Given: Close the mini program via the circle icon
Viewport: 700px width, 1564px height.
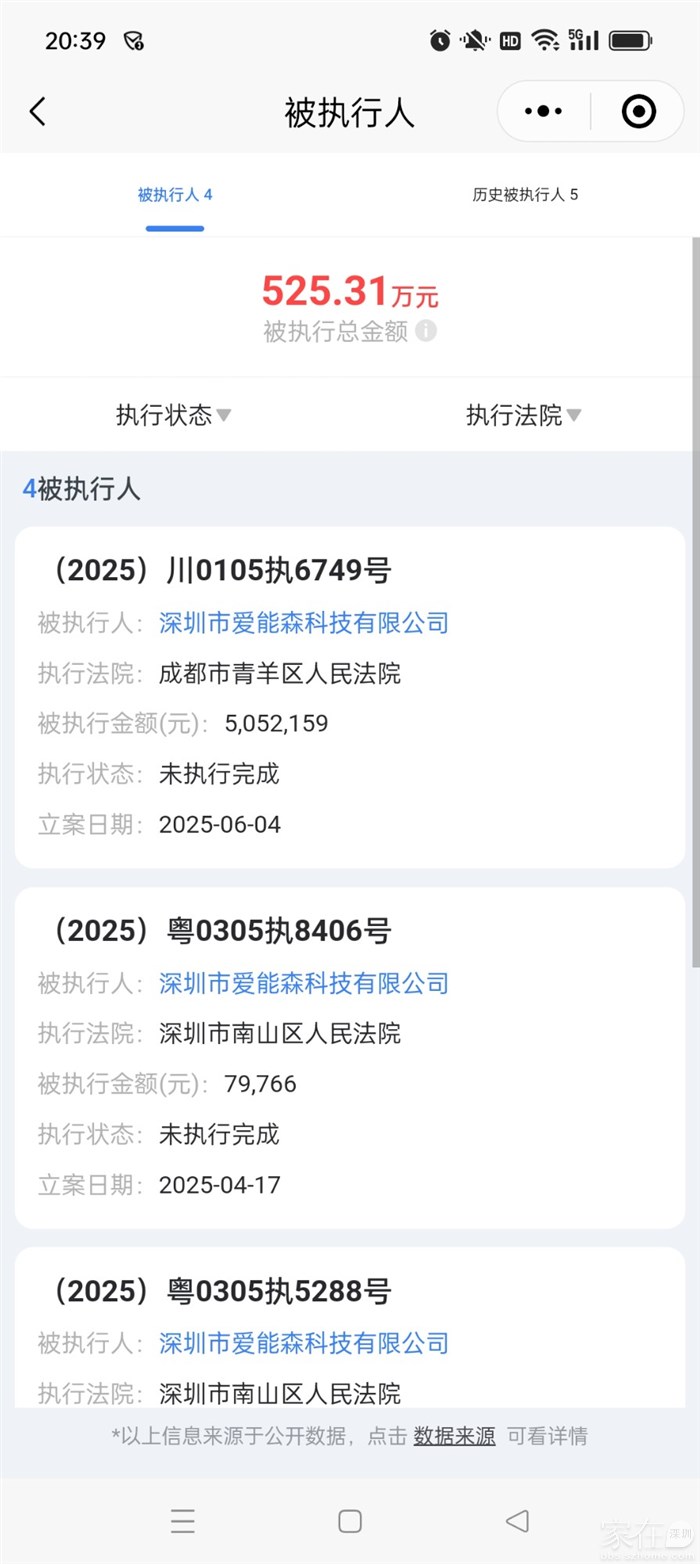Looking at the screenshot, I should 639,111.
